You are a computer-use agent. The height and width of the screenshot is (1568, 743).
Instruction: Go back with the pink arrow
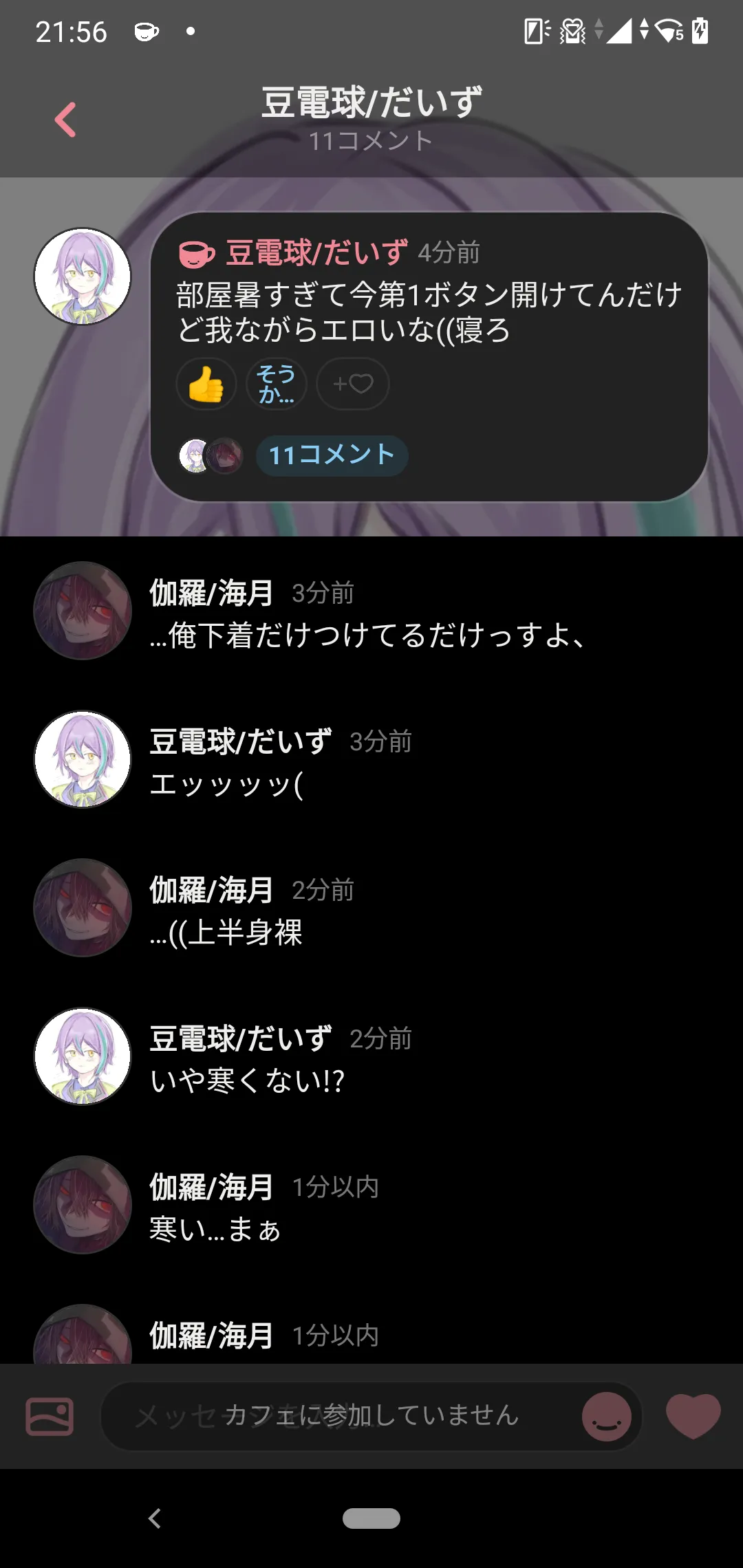(65, 120)
